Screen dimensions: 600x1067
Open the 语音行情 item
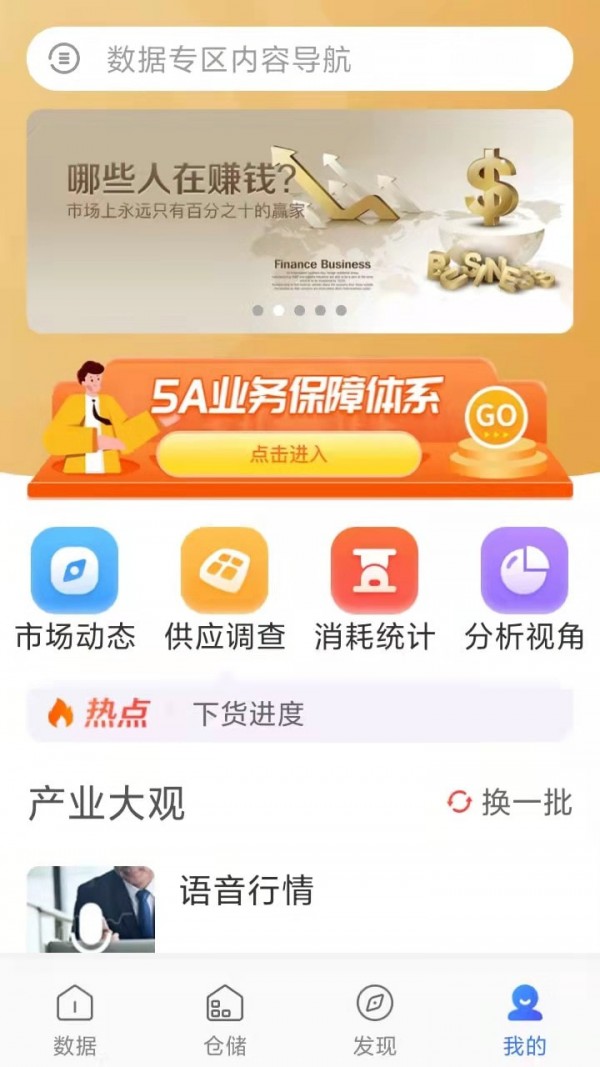(x=246, y=890)
